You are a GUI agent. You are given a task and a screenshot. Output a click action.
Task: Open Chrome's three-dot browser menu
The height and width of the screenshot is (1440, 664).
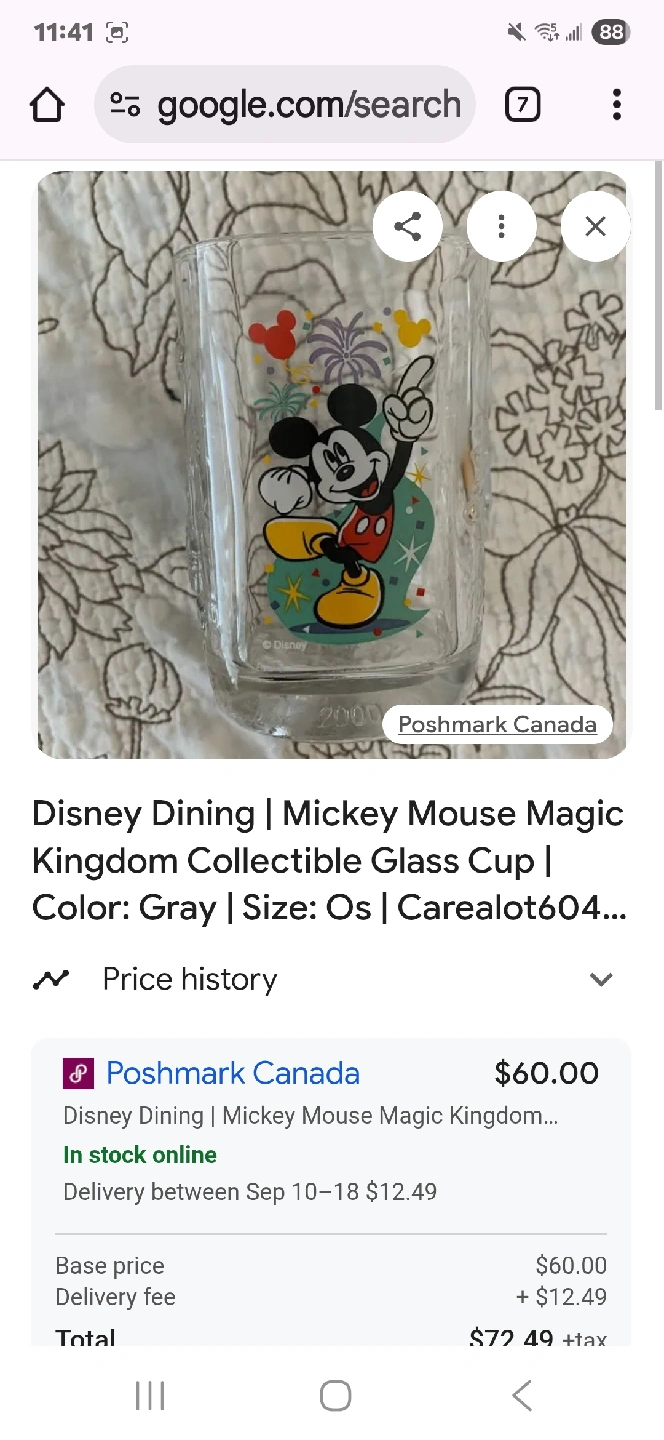(x=617, y=105)
